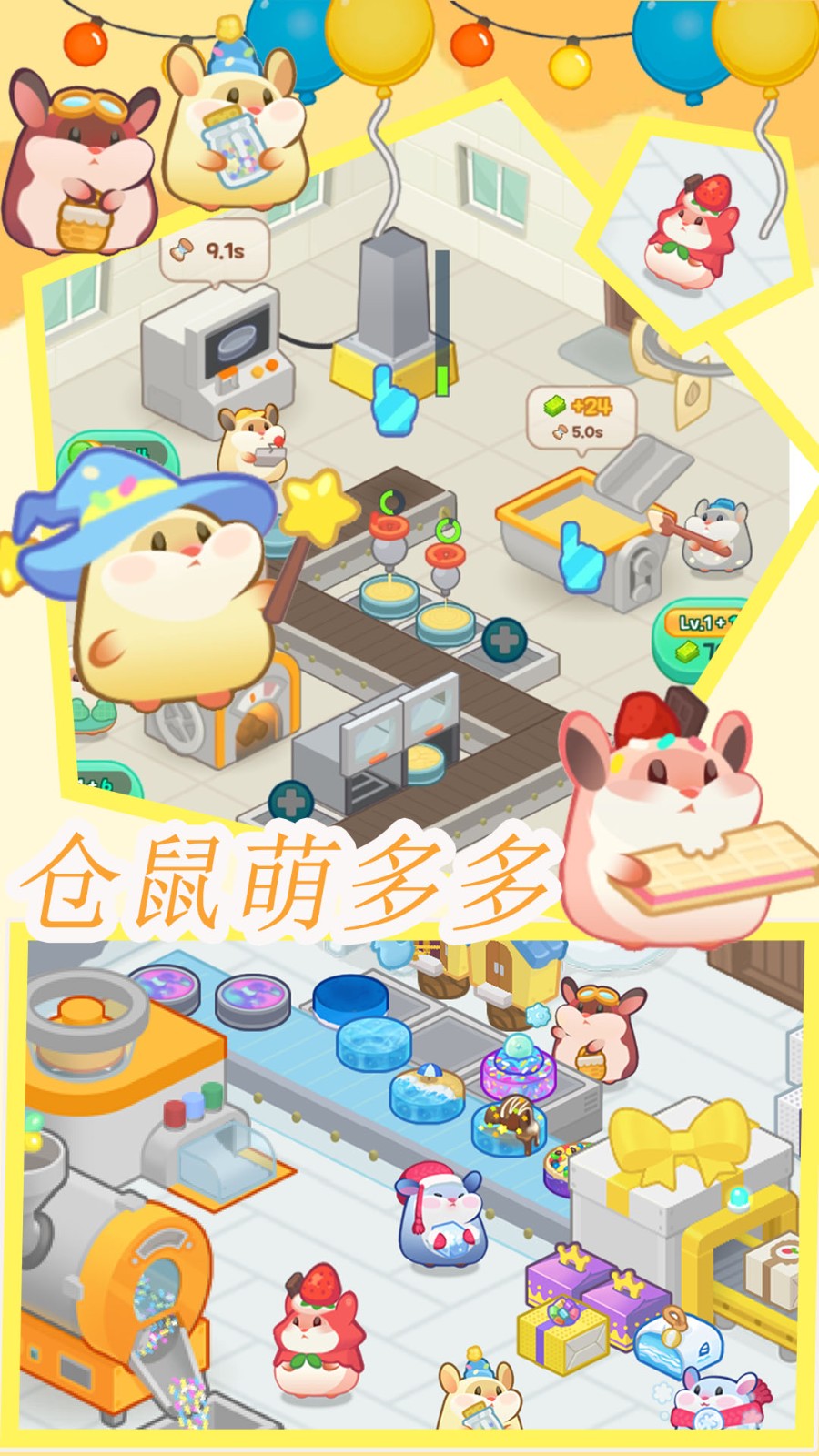Tap the green circular refresh icon above the pancakes
This screenshot has height=1456, width=819.
tap(391, 500)
